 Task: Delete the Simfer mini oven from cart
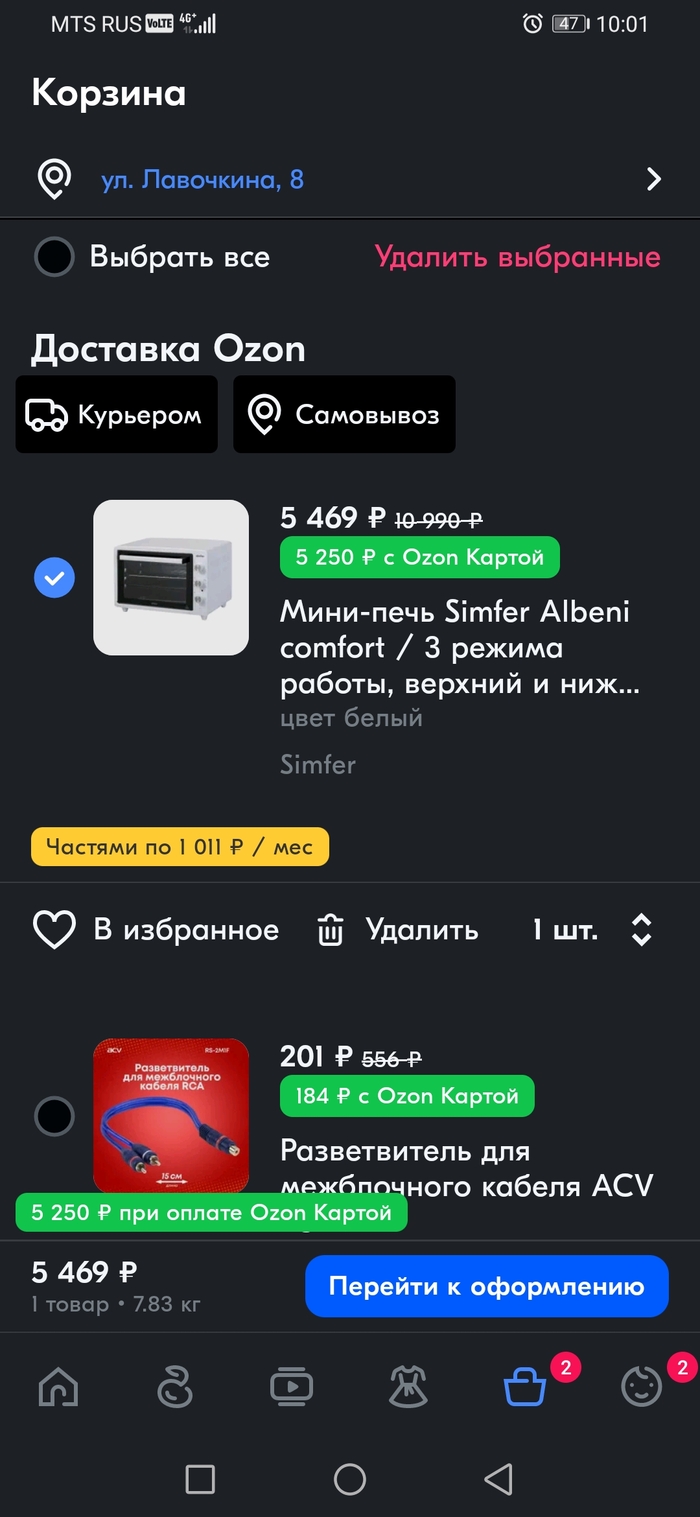coord(398,930)
